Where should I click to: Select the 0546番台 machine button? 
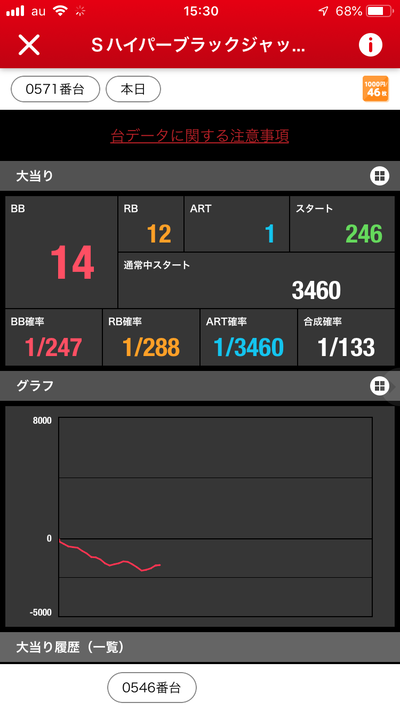click(152, 687)
